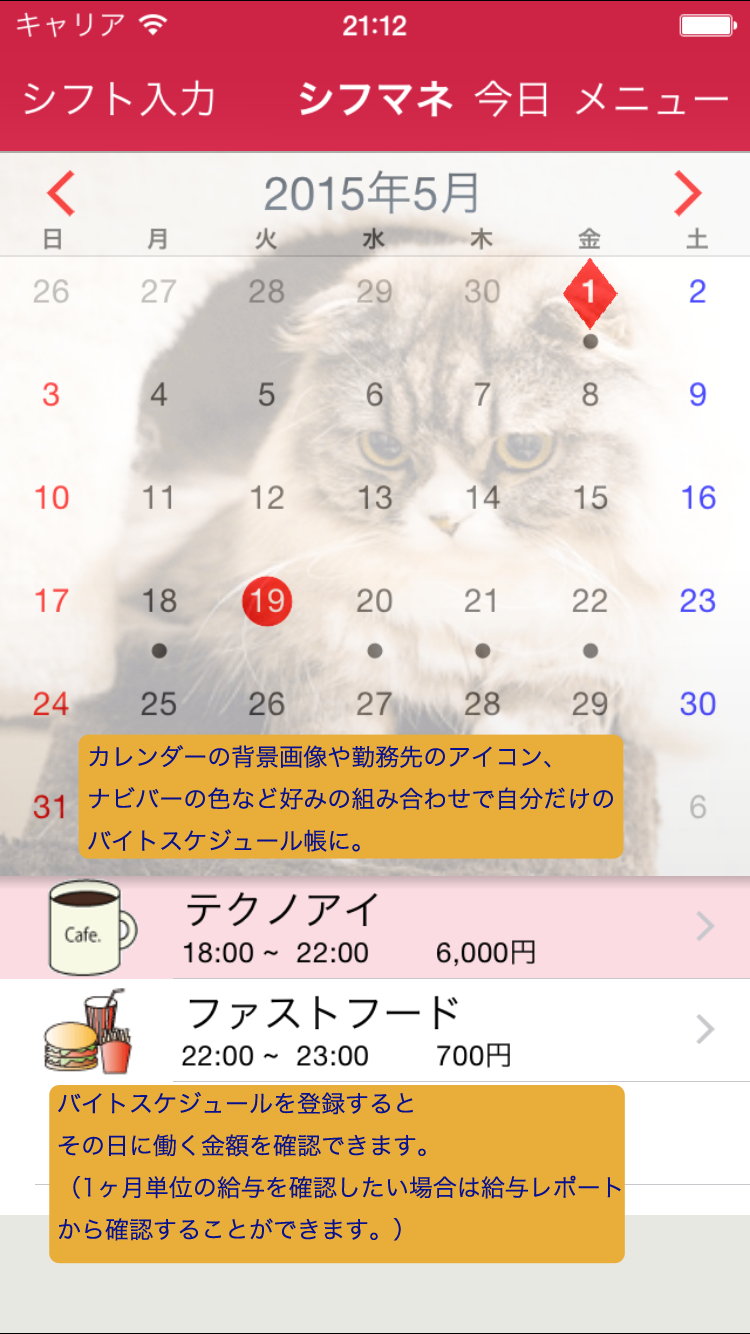The image size is (750, 1334).
Task: Select May 18 on the calendar
Action: [x=159, y=601]
